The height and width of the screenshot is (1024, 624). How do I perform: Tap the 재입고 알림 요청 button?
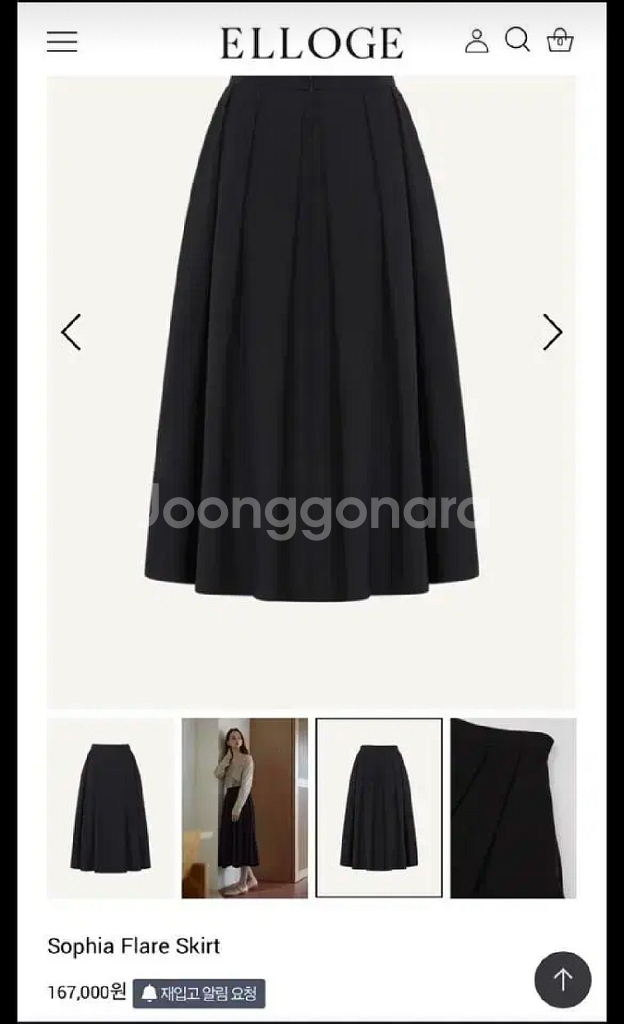pos(199,993)
